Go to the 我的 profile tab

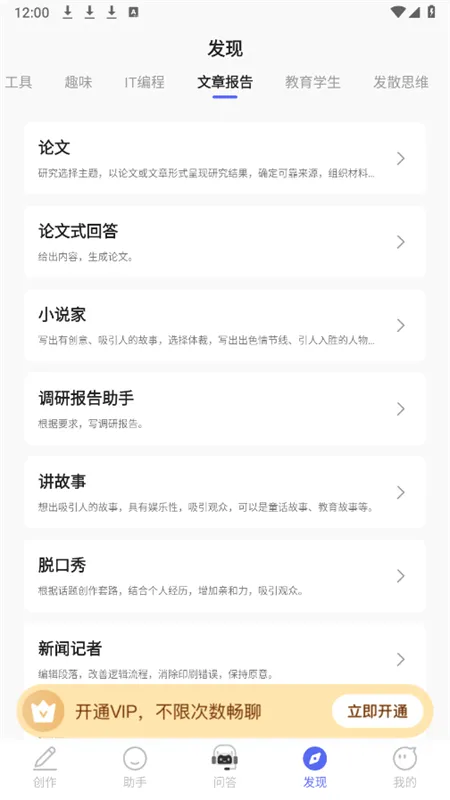coord(405,767)
